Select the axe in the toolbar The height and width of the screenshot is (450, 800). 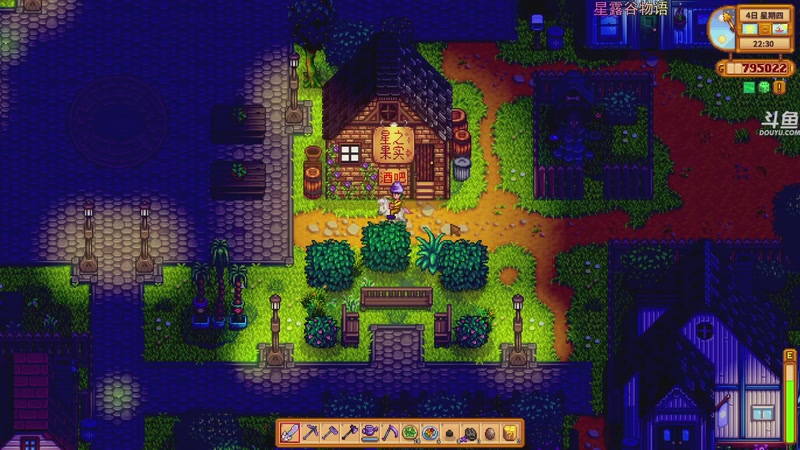tap(350, 431)
